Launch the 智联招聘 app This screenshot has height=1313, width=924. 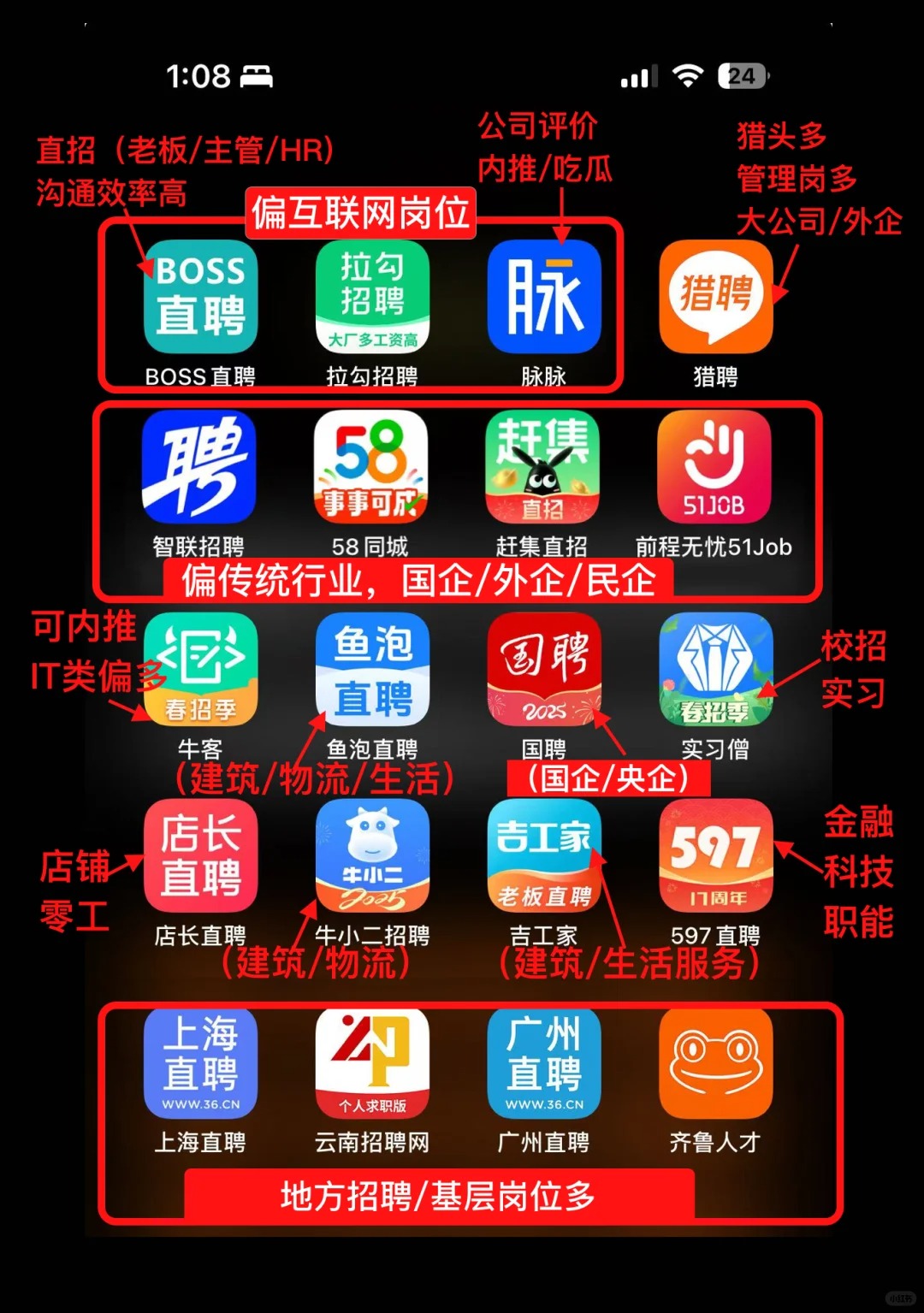tap(198, 469)
